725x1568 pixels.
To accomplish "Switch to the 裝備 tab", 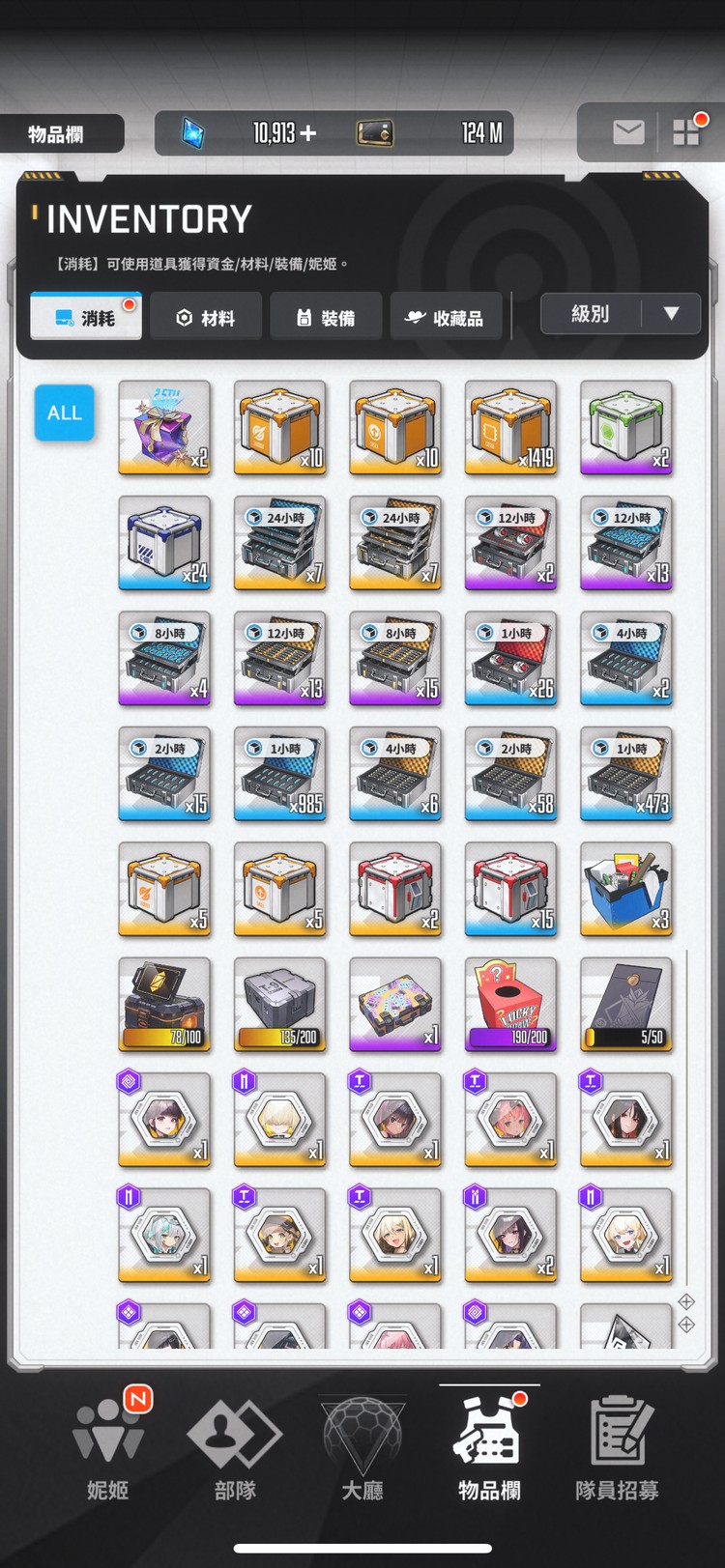I will pyautogui.click(x=326, y=317).
